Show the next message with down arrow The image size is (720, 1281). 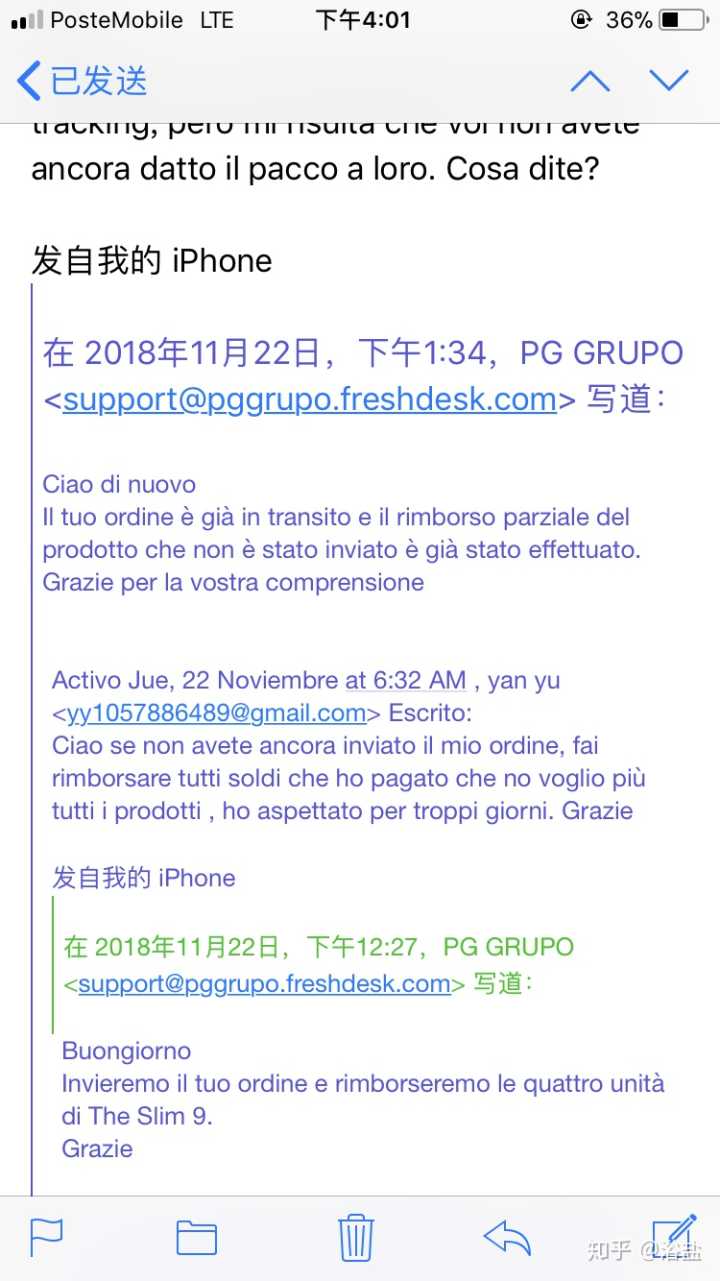pyautogui.click(x=669, y=81)
